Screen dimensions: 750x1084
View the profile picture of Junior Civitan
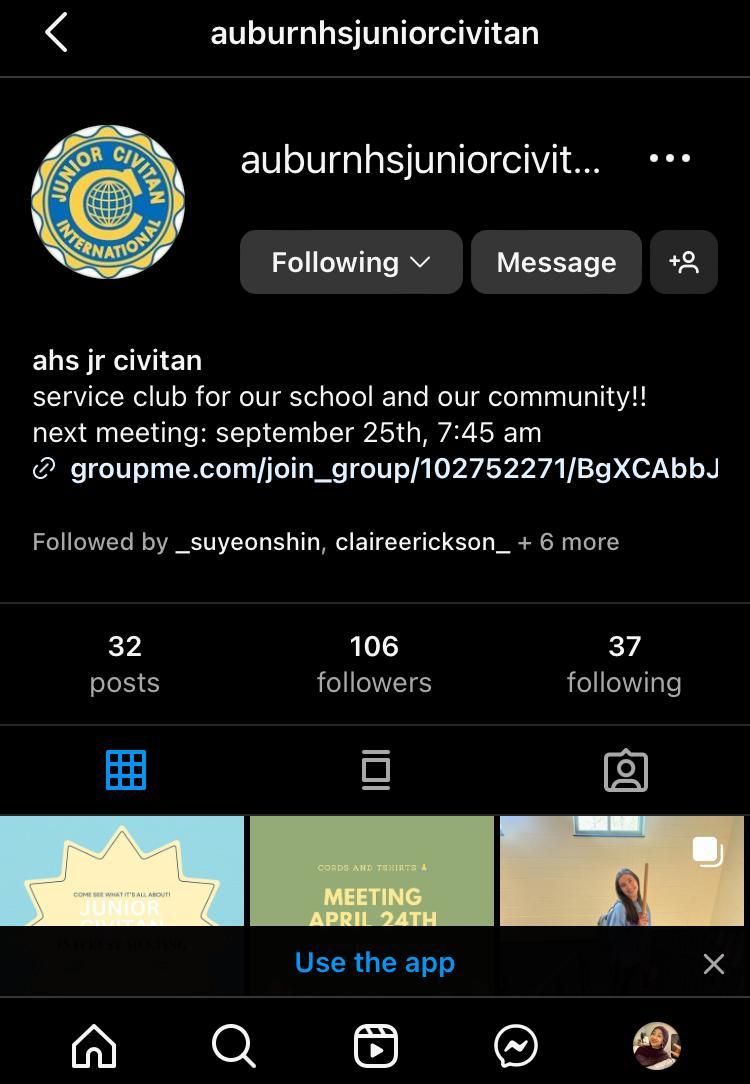click(x=108, y=202)
